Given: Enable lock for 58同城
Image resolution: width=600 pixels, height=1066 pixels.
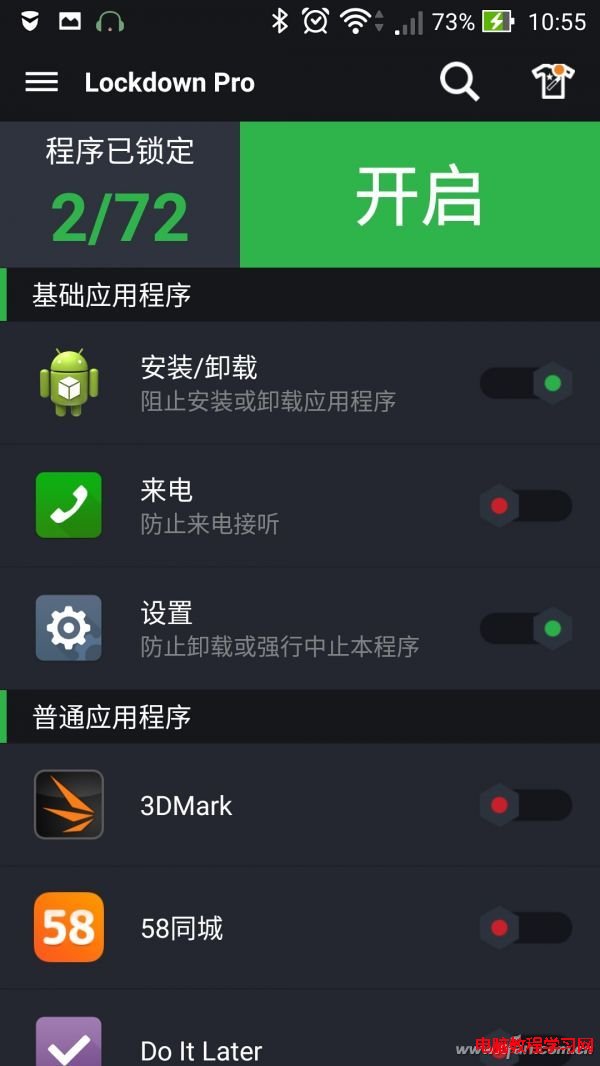Looking at the screenshot, I should (526, 928).
